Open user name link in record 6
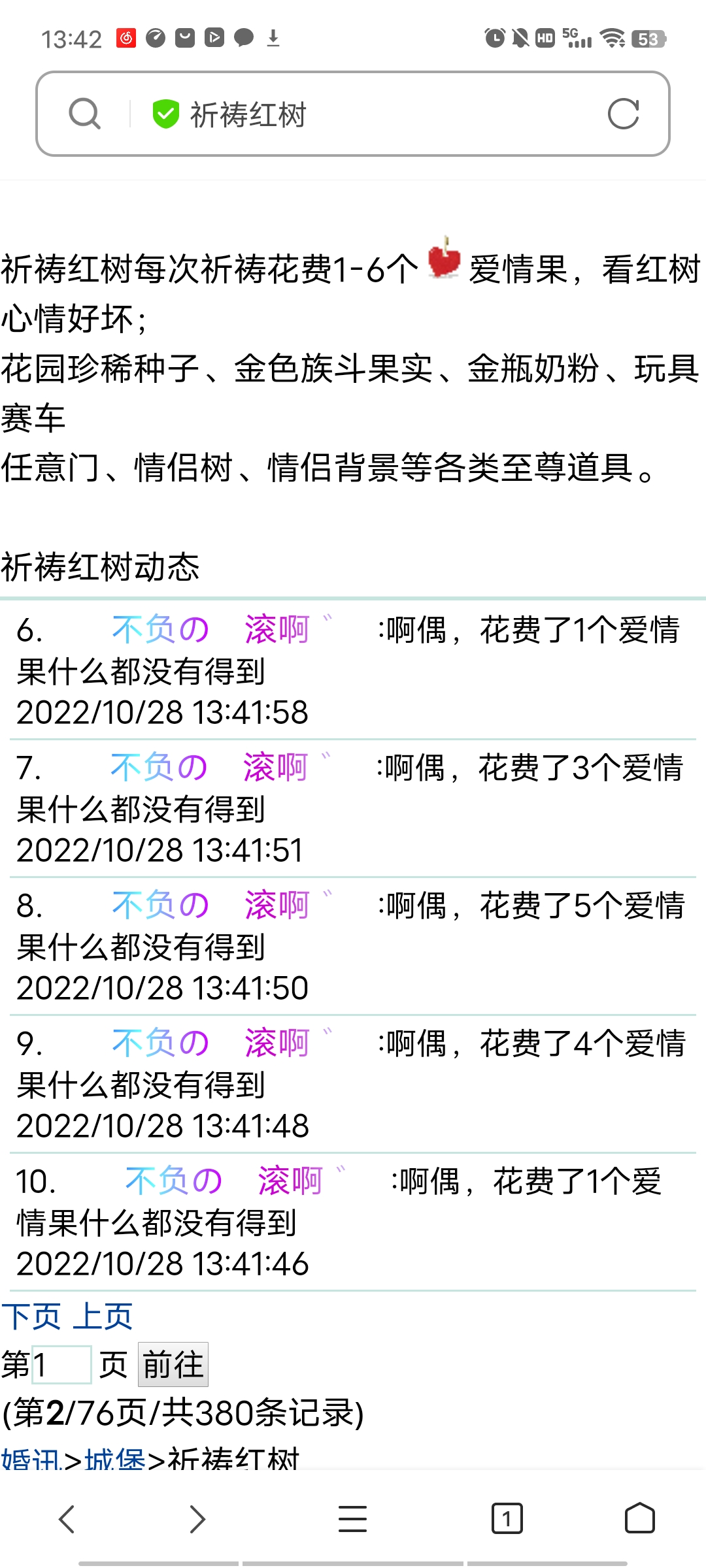The width and height of the screenshot is (706, 1568). 222,630
